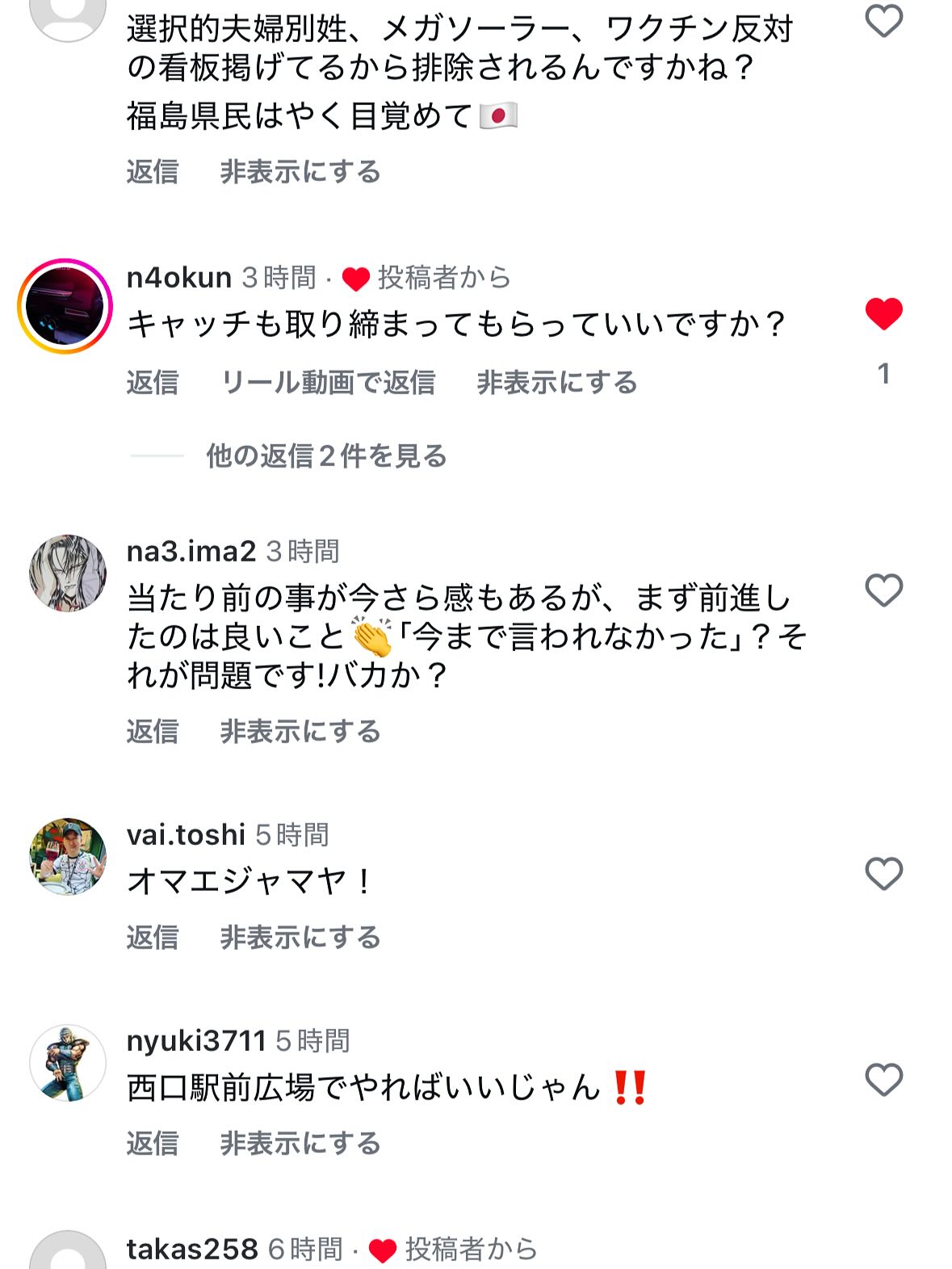The height and width of the screenshot is (1269, 952).
Task: Unlike n4okun's comment with red heart
Action: (883, 313)
